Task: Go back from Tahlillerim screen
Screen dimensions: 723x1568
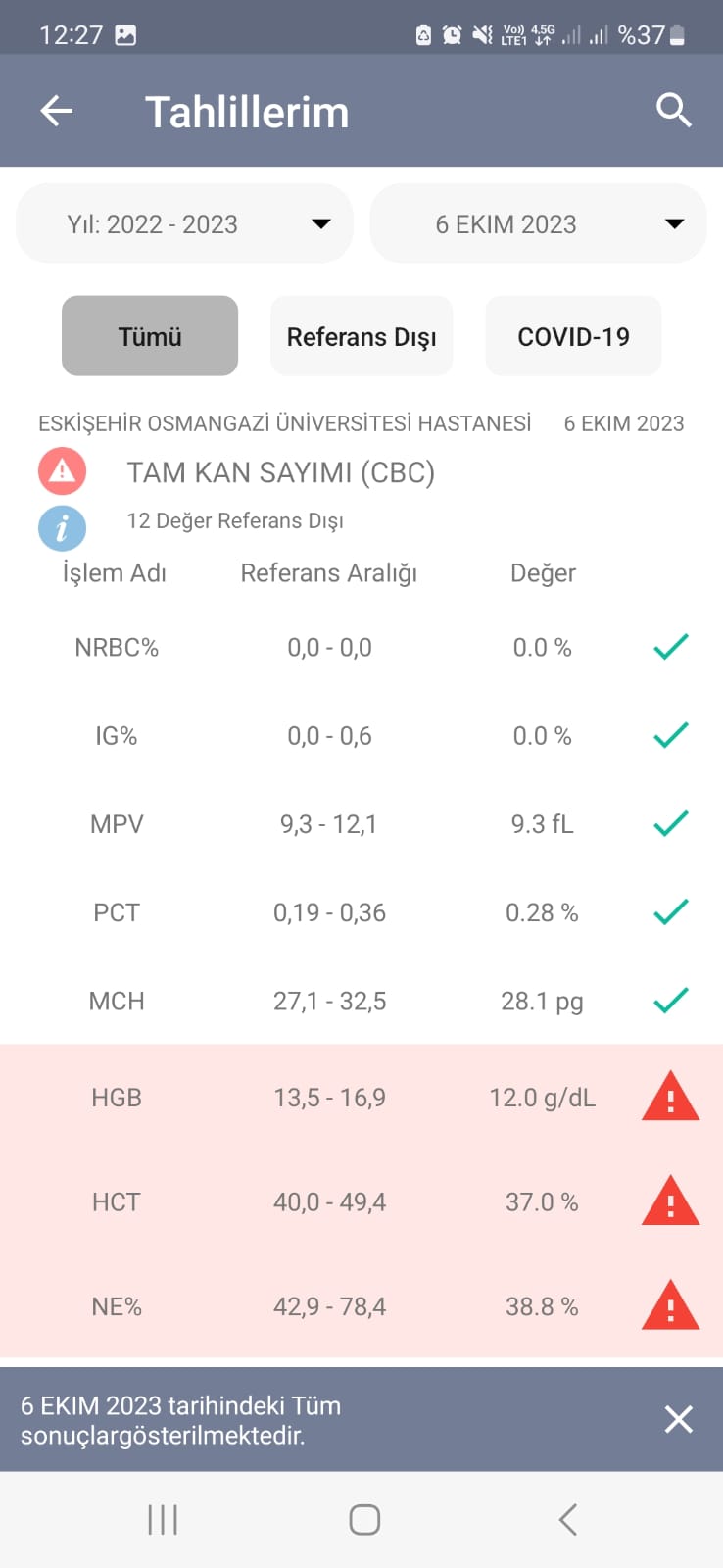Action: [x=57, y=112]
